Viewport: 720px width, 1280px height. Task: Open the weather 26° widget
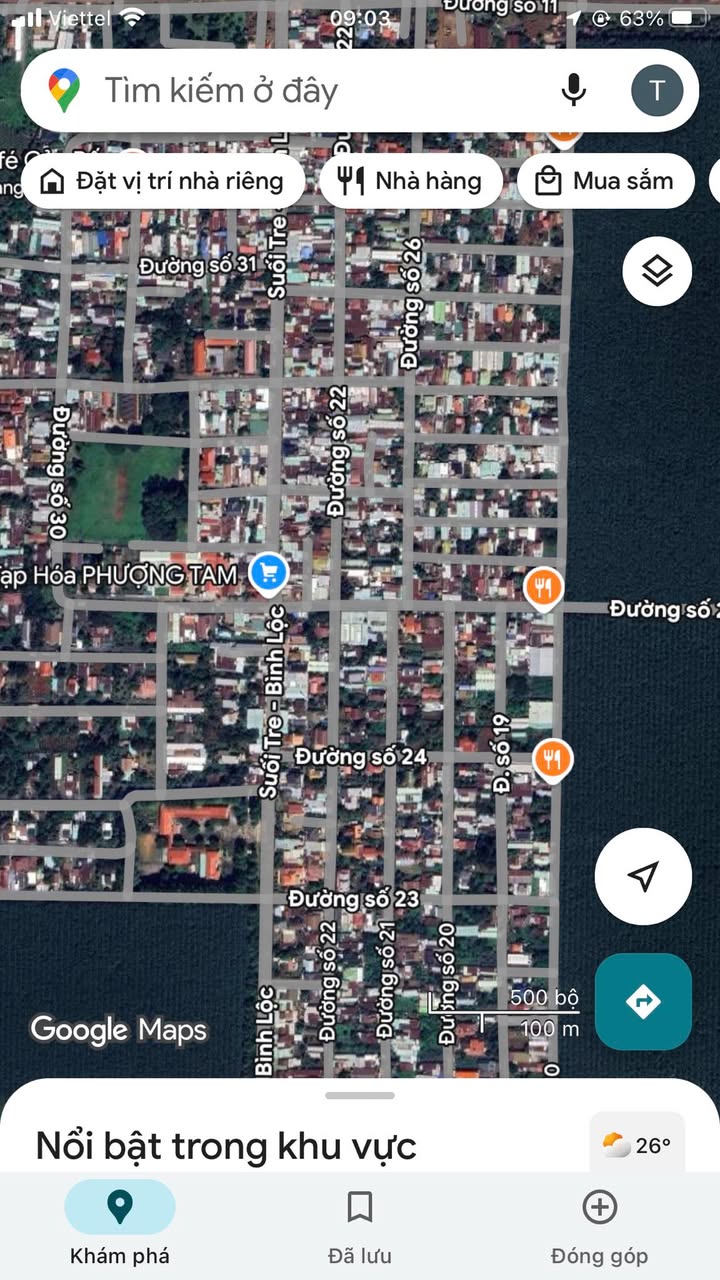tap(637, 1145)
